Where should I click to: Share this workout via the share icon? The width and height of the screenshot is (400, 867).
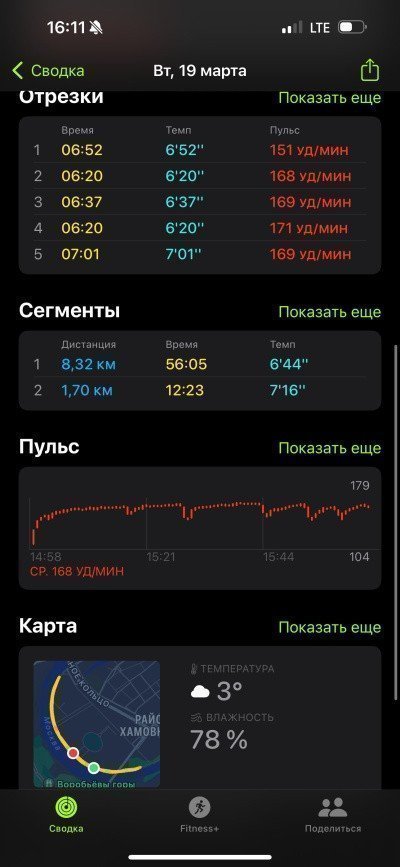pyautogui.click(x=370, y=71)
